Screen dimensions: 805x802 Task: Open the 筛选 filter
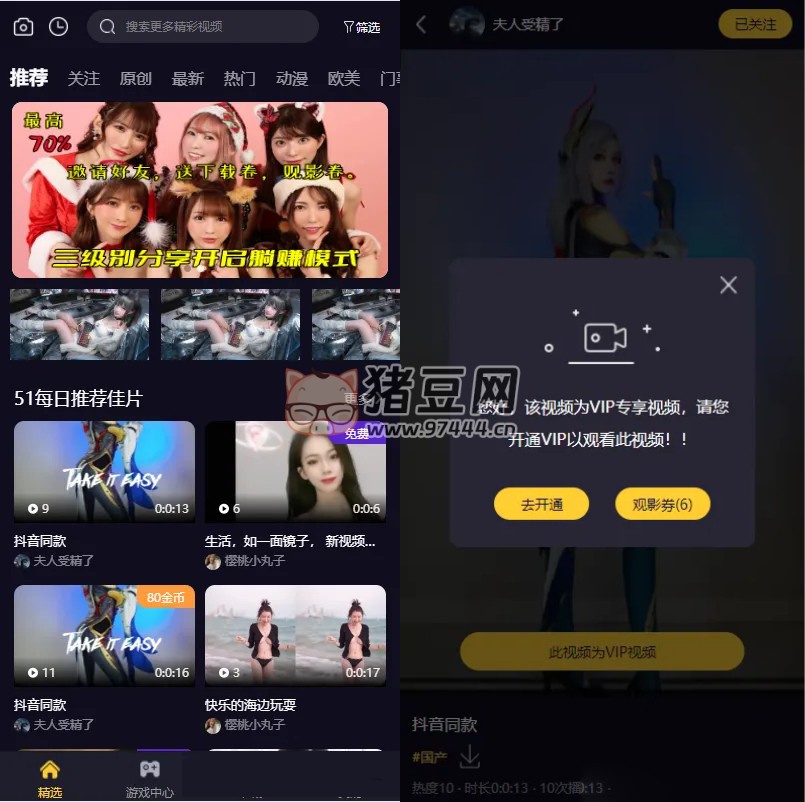coord(362,27)
